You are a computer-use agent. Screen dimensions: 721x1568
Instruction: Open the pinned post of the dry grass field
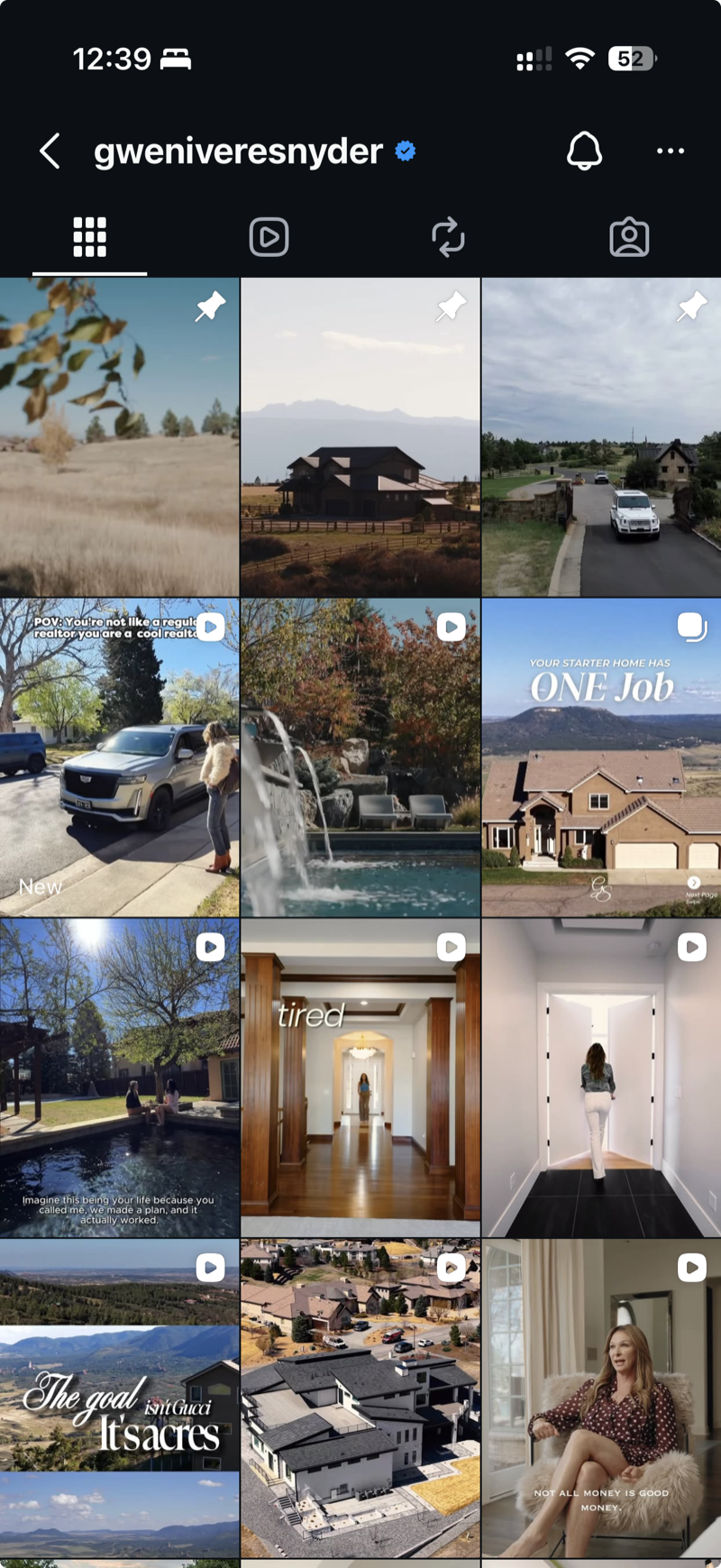point(119,437)
